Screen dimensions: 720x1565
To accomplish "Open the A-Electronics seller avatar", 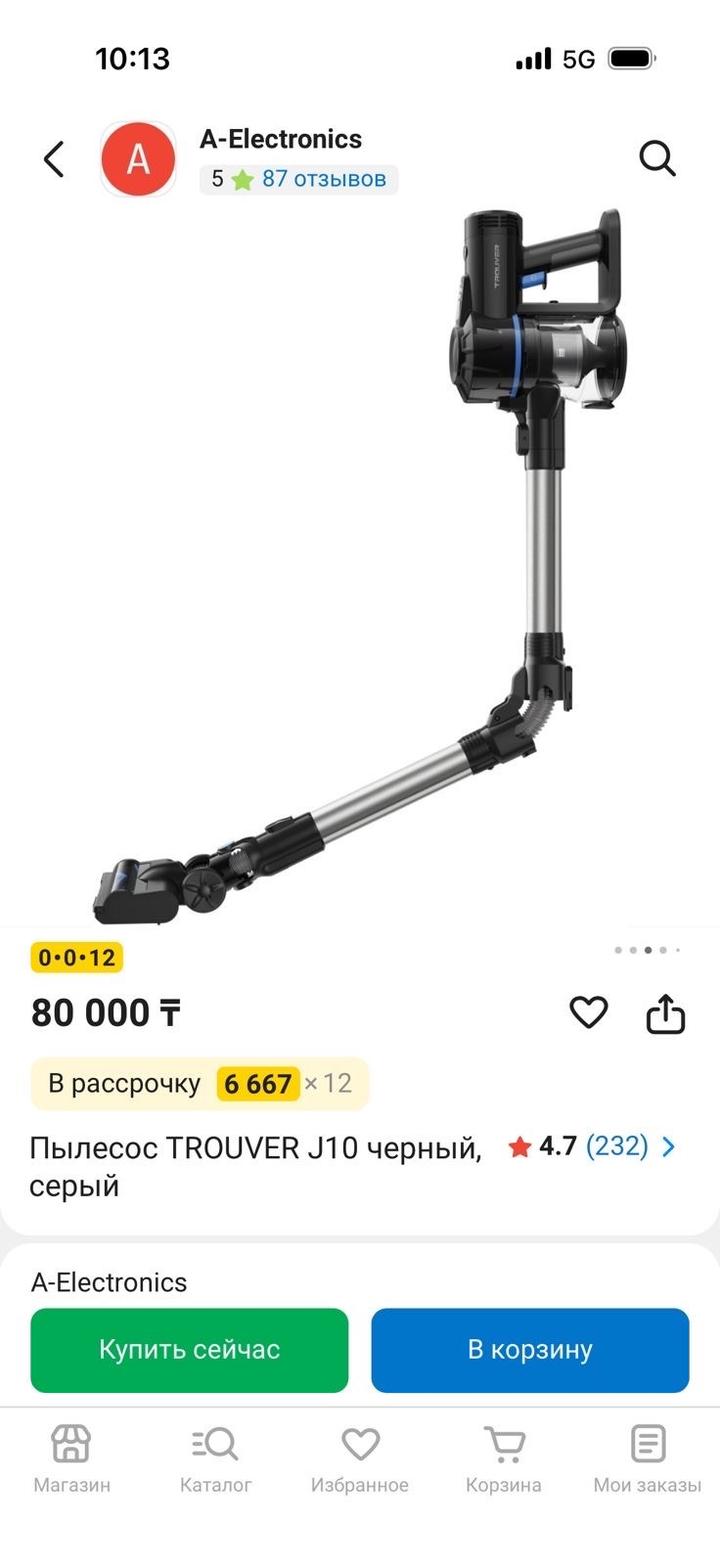I will (138, 159).
